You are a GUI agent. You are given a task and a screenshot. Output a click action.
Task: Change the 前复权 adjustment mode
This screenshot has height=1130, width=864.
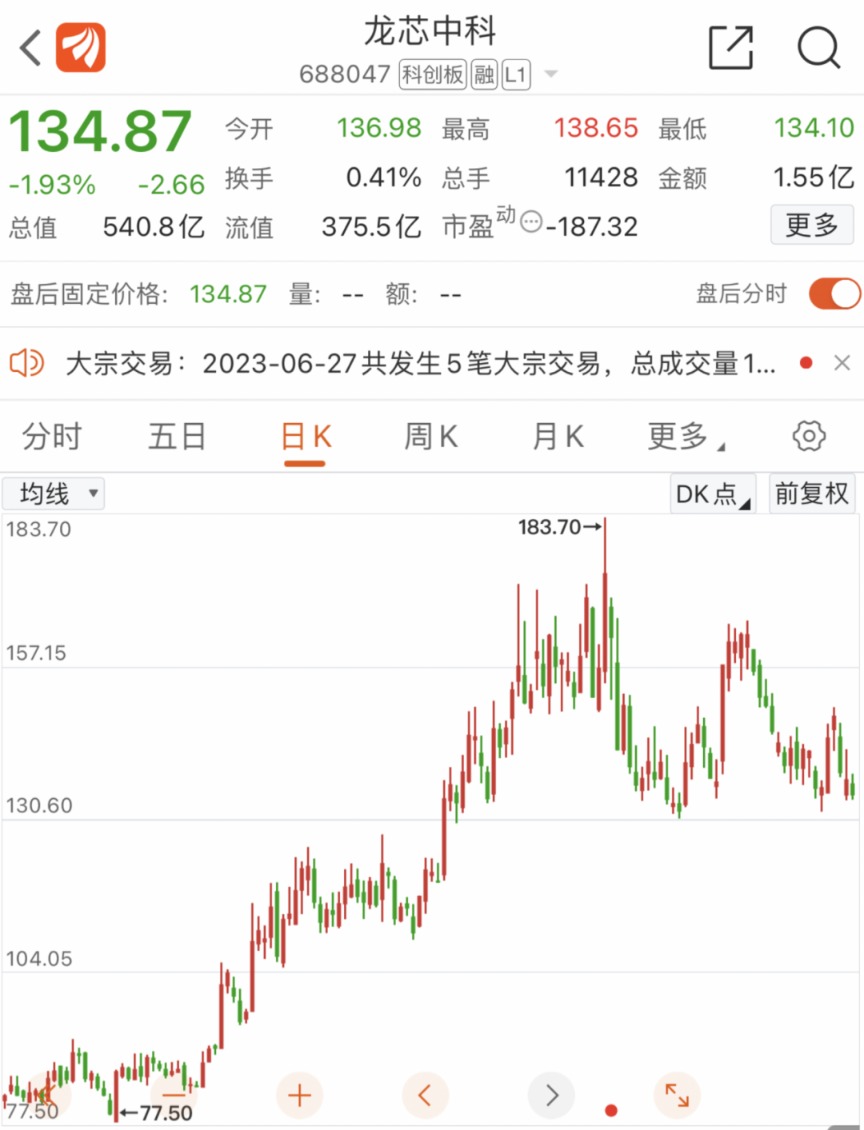coord(811,494)
